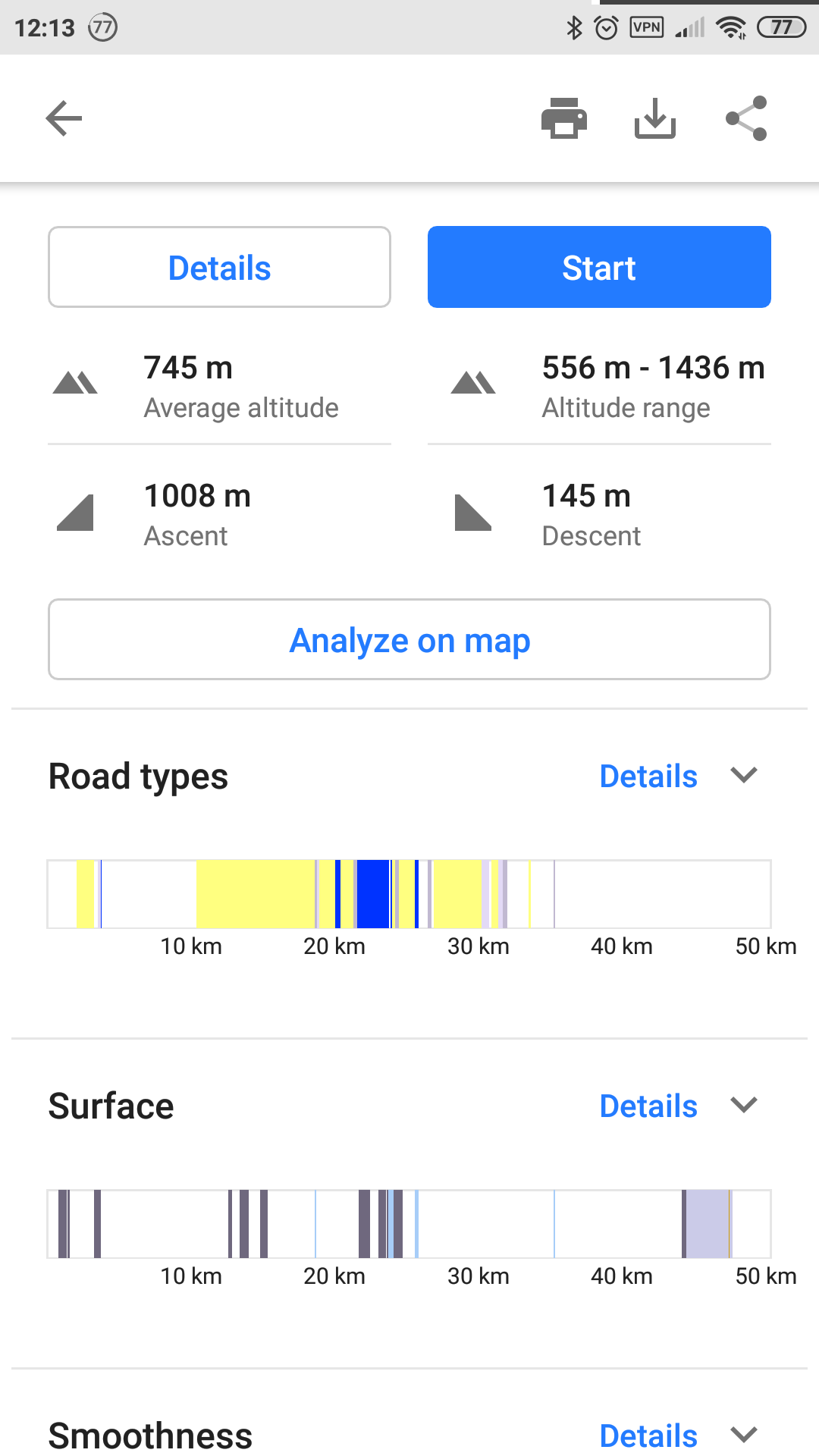Download the route file
Screen dimensions: 819x1456
point(654,118)
